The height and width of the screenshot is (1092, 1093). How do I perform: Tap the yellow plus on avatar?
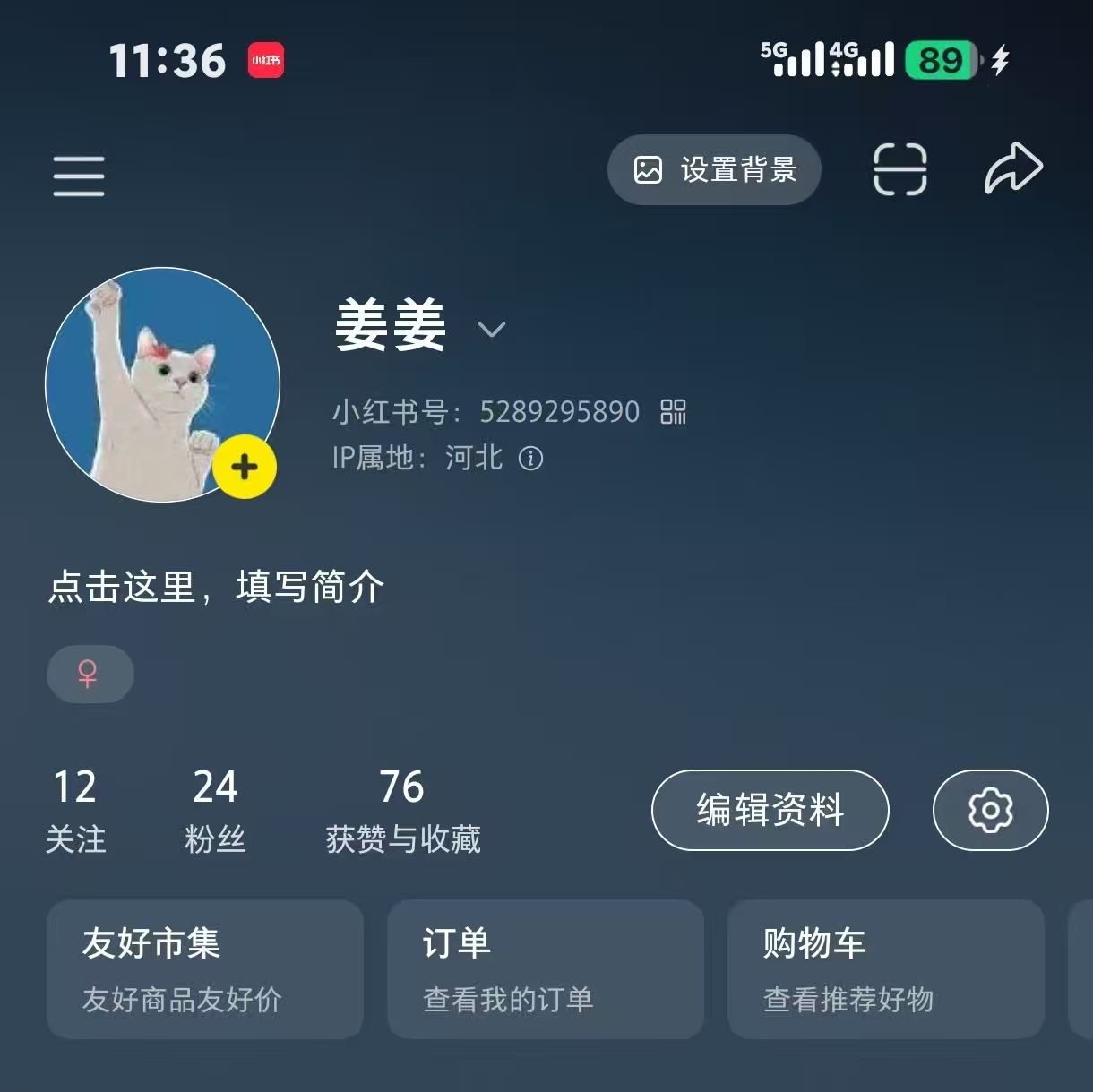[x=245, y=467]
